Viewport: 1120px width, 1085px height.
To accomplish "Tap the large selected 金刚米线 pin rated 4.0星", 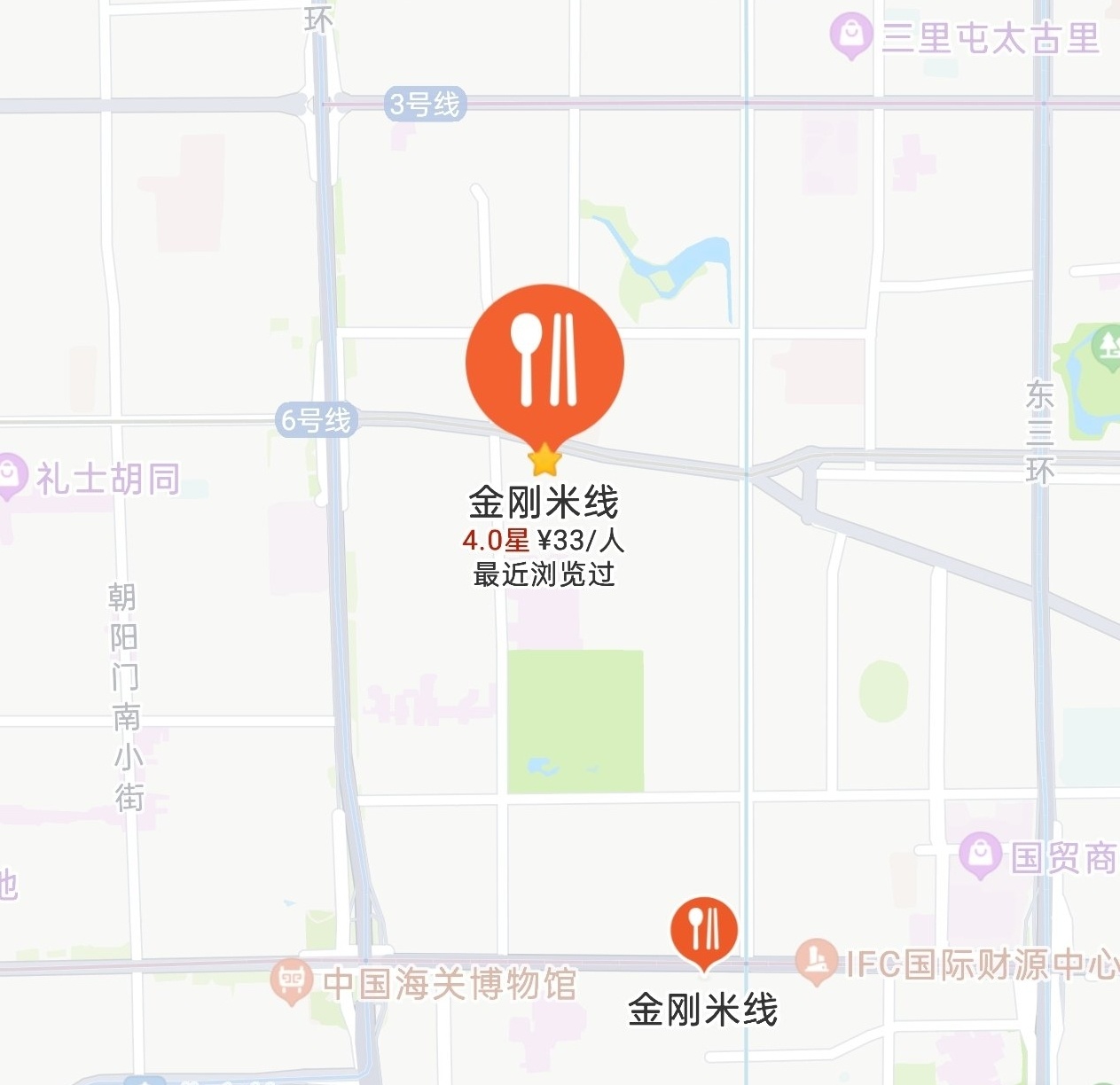I will 544,363.
